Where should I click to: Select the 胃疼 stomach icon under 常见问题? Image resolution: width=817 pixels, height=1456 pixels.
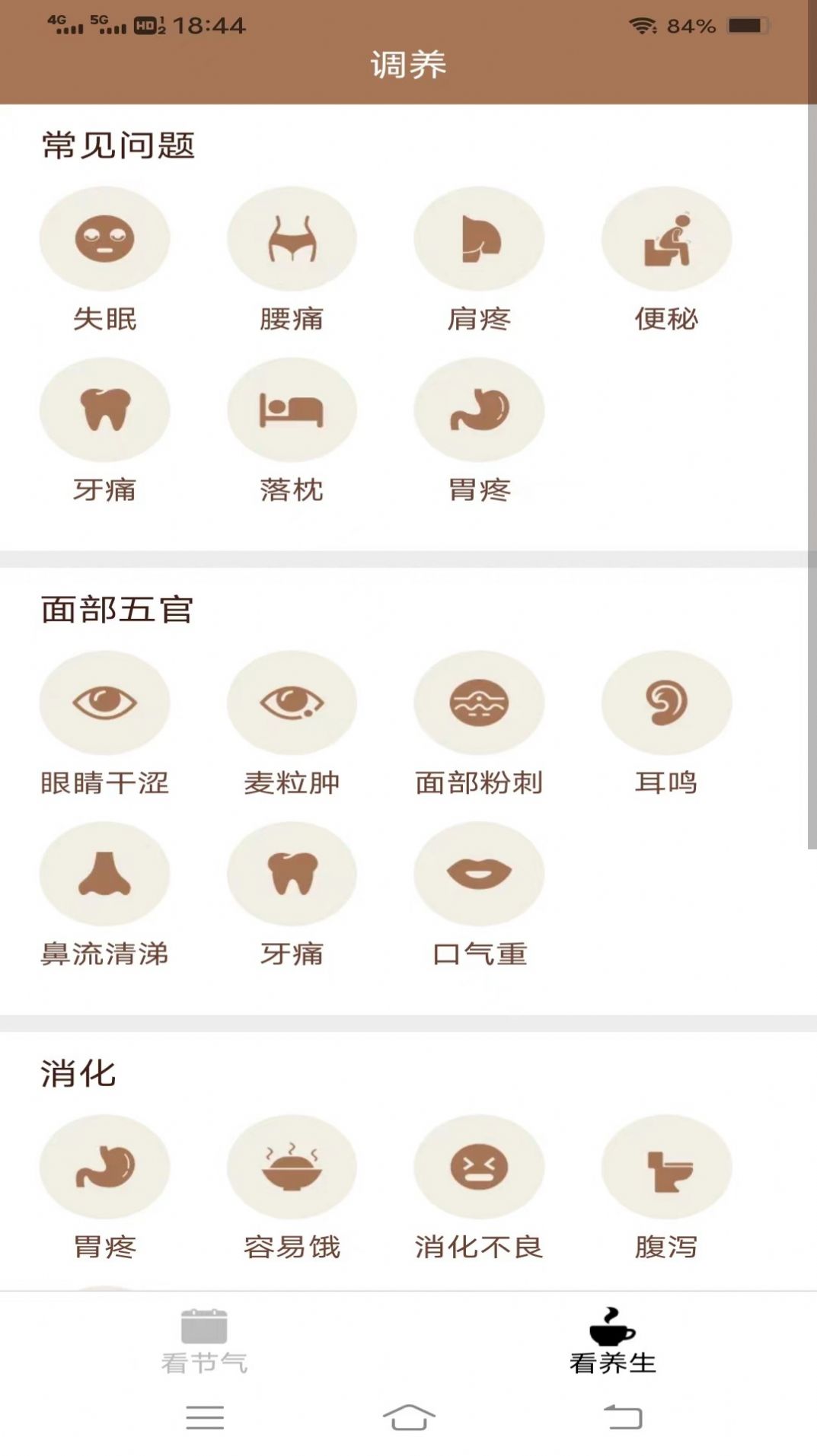[479, 410]
